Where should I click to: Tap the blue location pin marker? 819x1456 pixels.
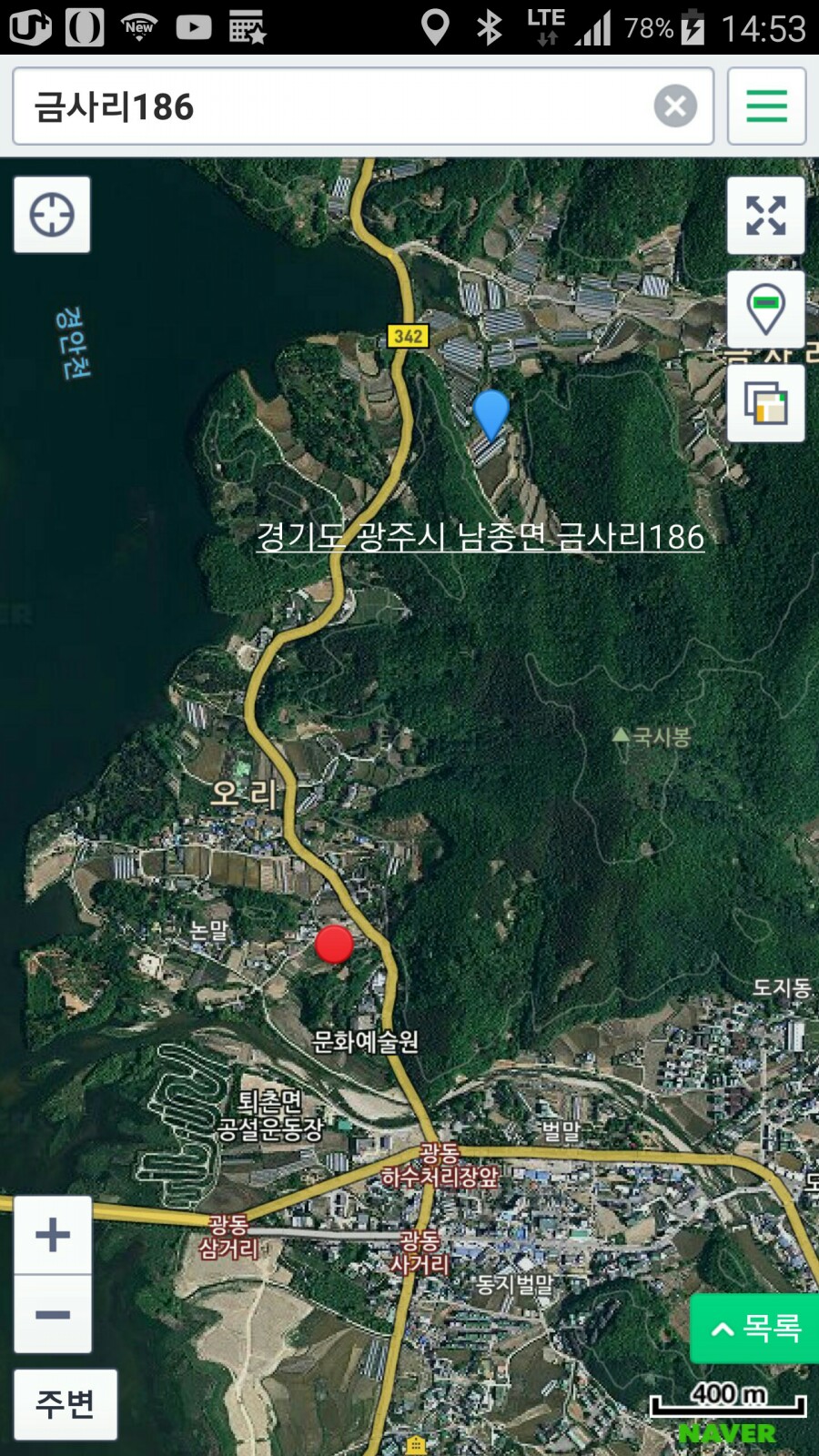491,413
